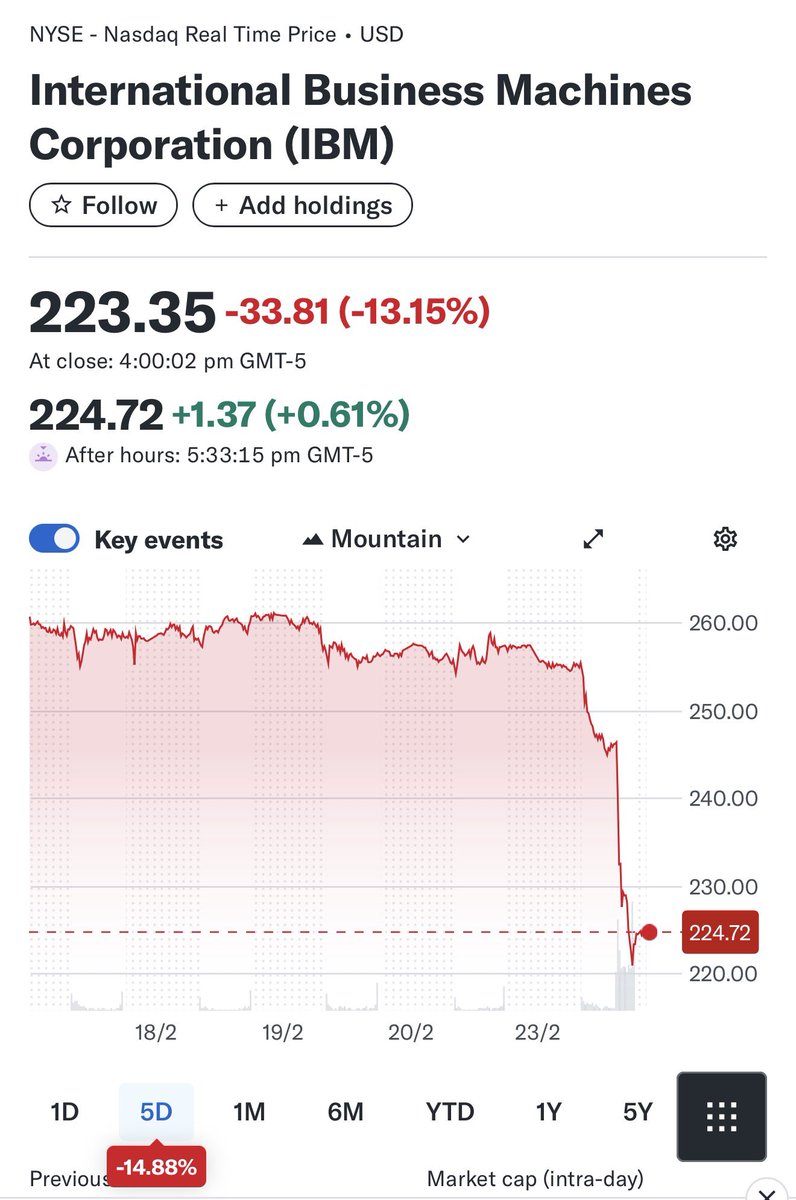Open the Mountain chart type dropdown
This screenshot has height=1200, width=796.
pos(386,539)
